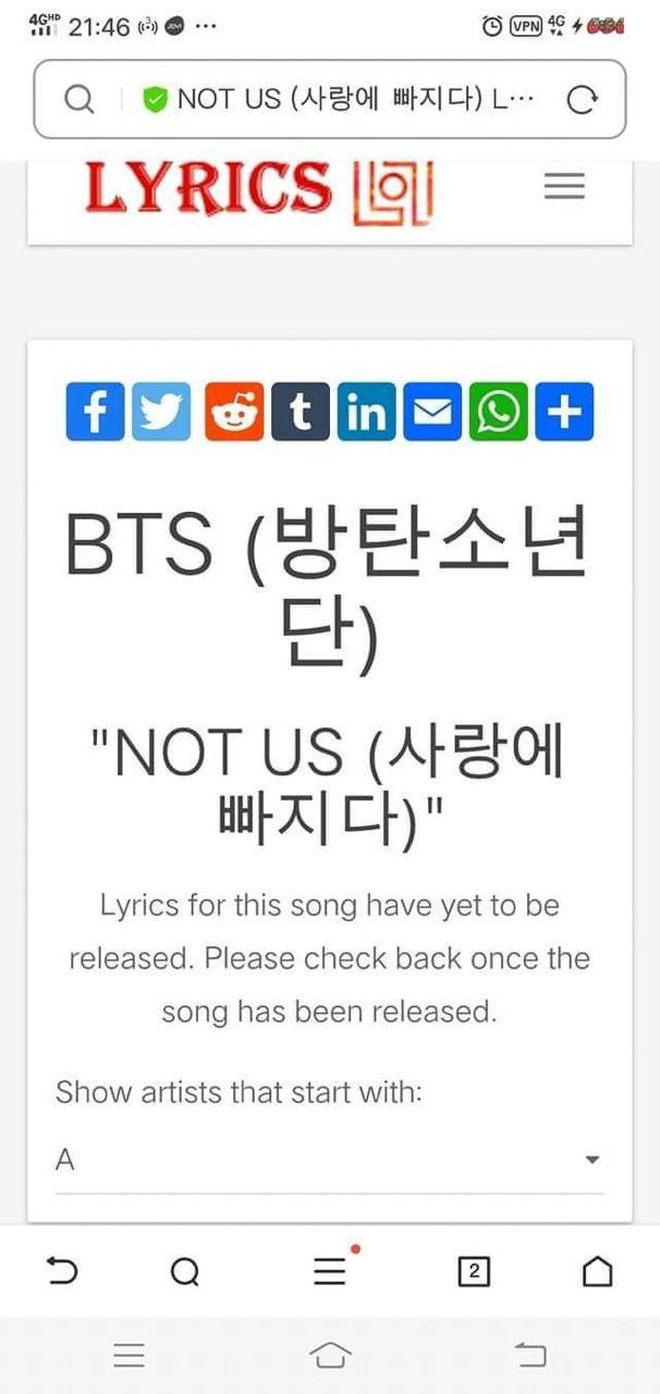
Task: View the two open browser tabs
Action: click(x=474, y=1271)
